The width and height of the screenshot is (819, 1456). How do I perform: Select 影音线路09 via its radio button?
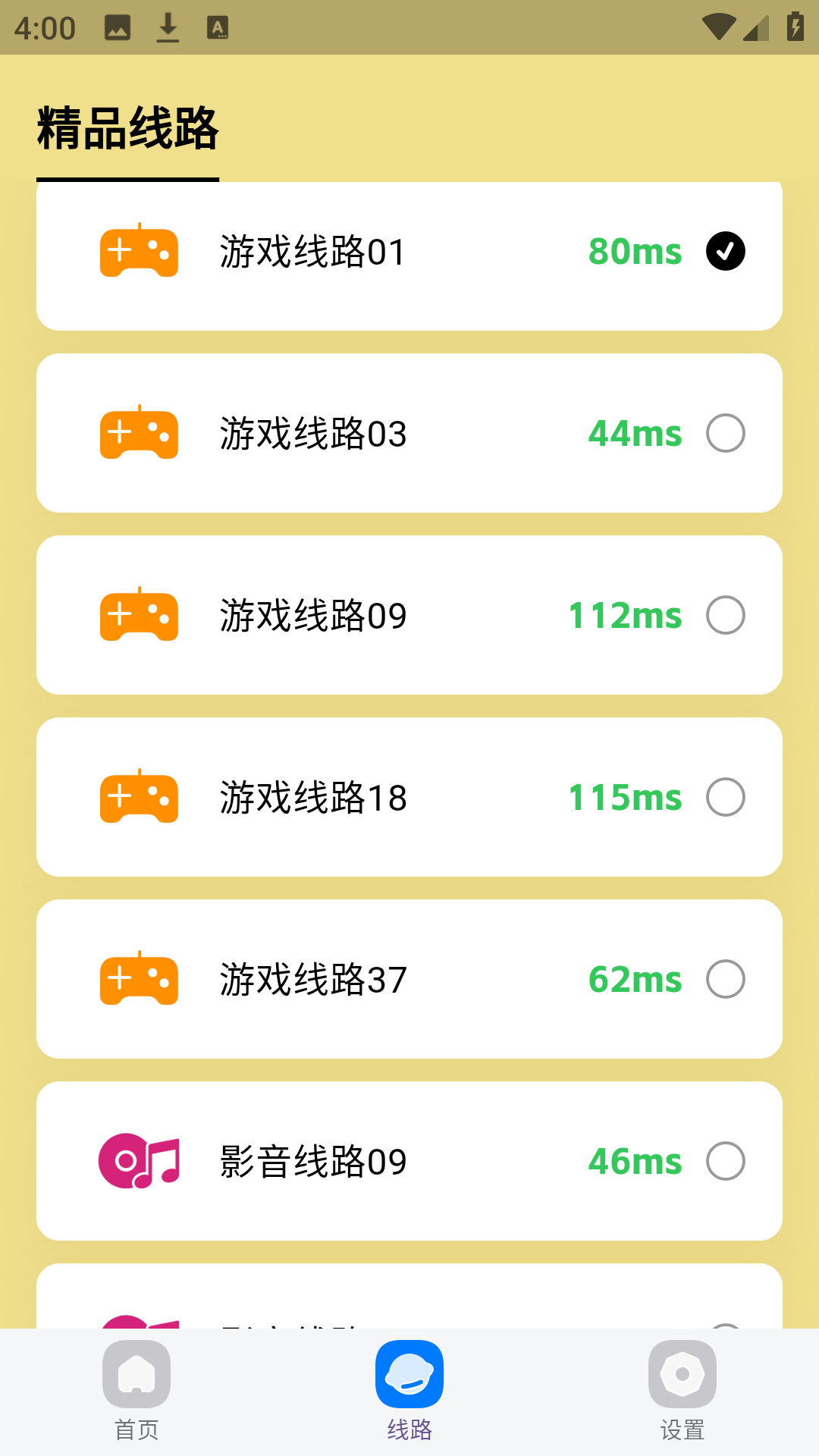tap(726, 1161)
